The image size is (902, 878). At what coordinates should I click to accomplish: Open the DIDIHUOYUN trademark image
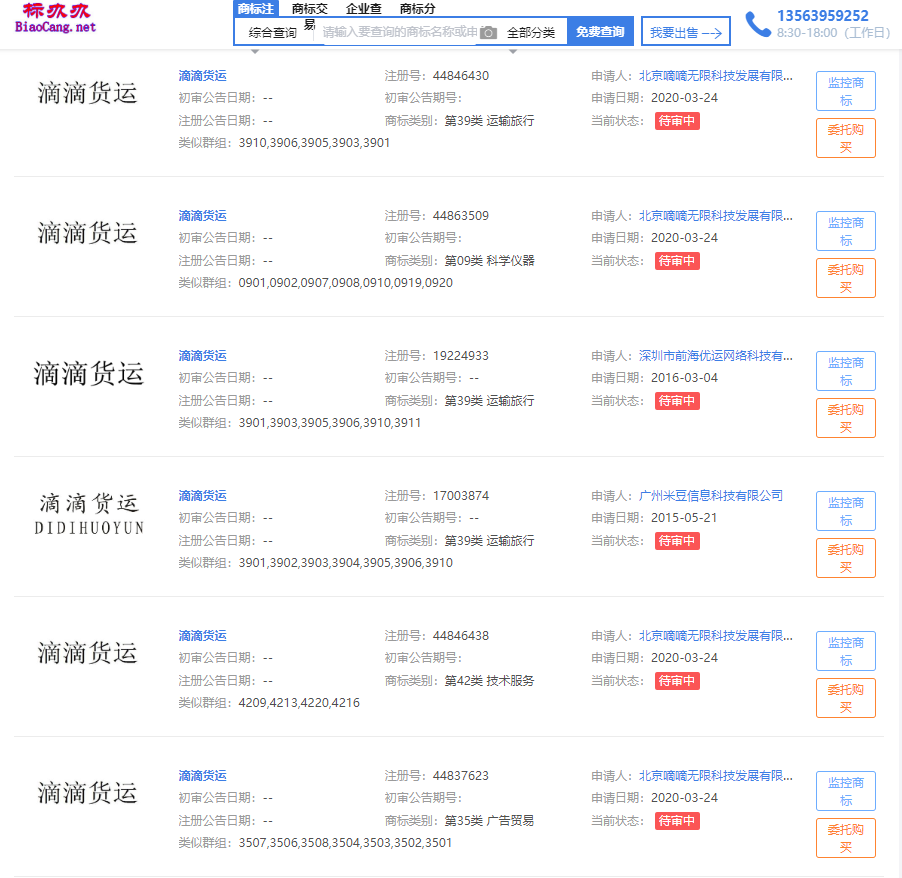click(x=89, y=514)
